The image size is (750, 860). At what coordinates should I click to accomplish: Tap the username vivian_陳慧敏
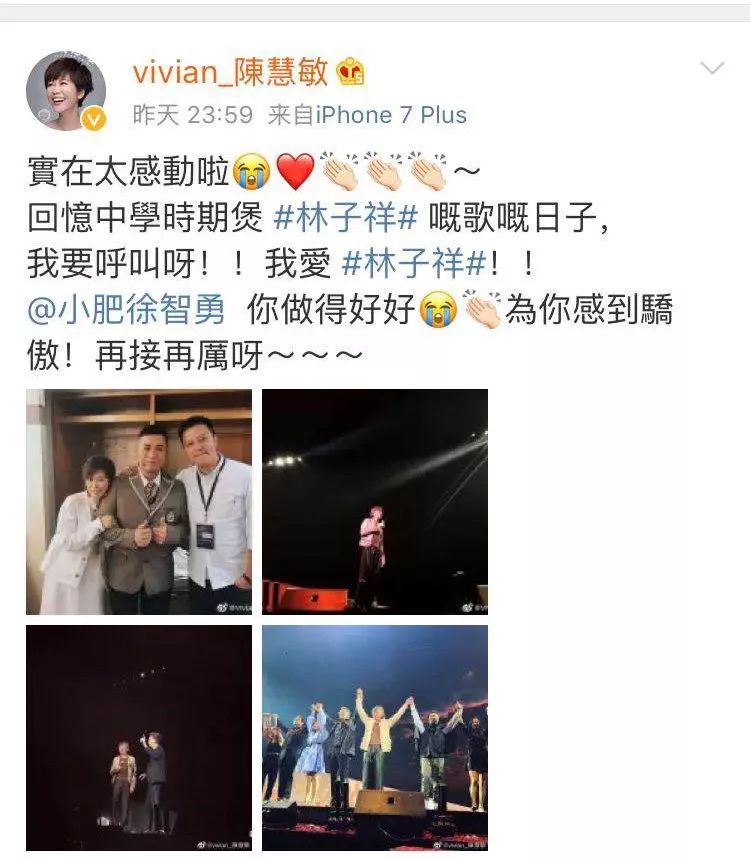point(230,72)
